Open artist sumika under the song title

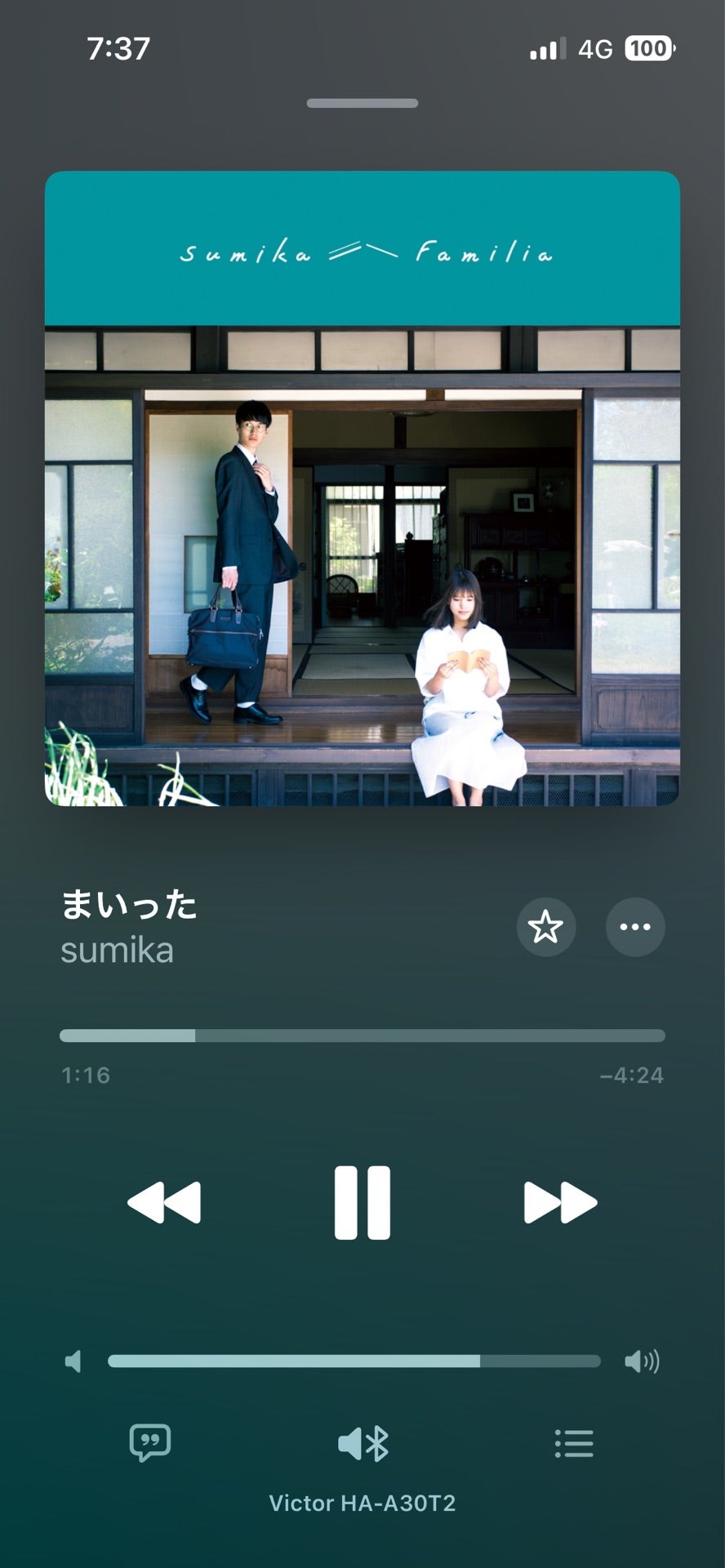117,951
